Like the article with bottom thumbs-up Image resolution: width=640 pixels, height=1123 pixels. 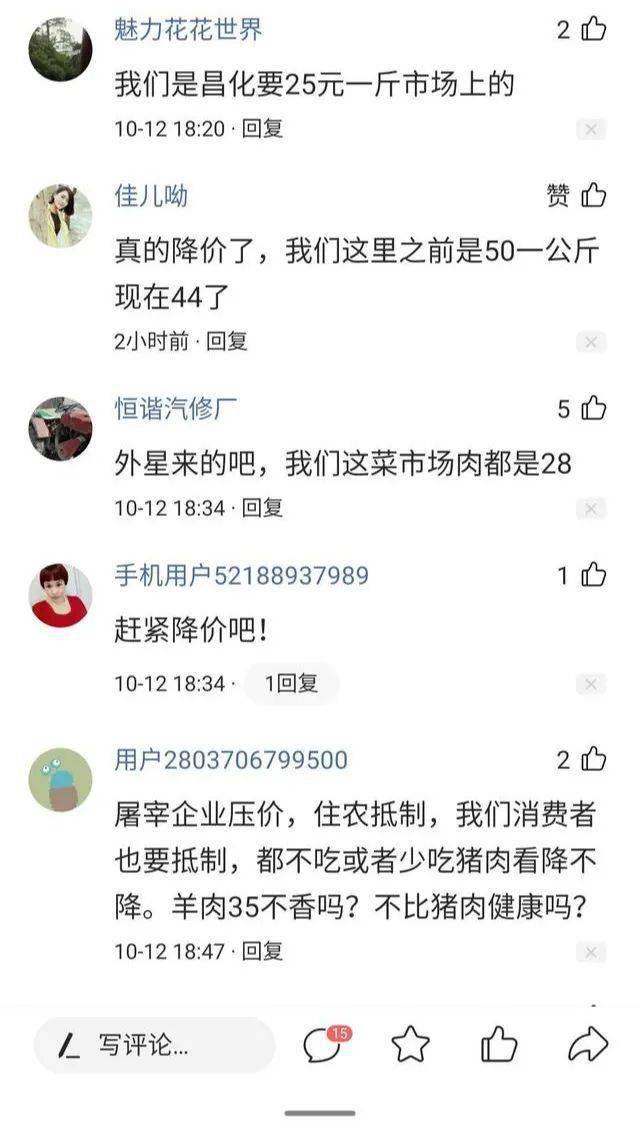[499, 1045]
